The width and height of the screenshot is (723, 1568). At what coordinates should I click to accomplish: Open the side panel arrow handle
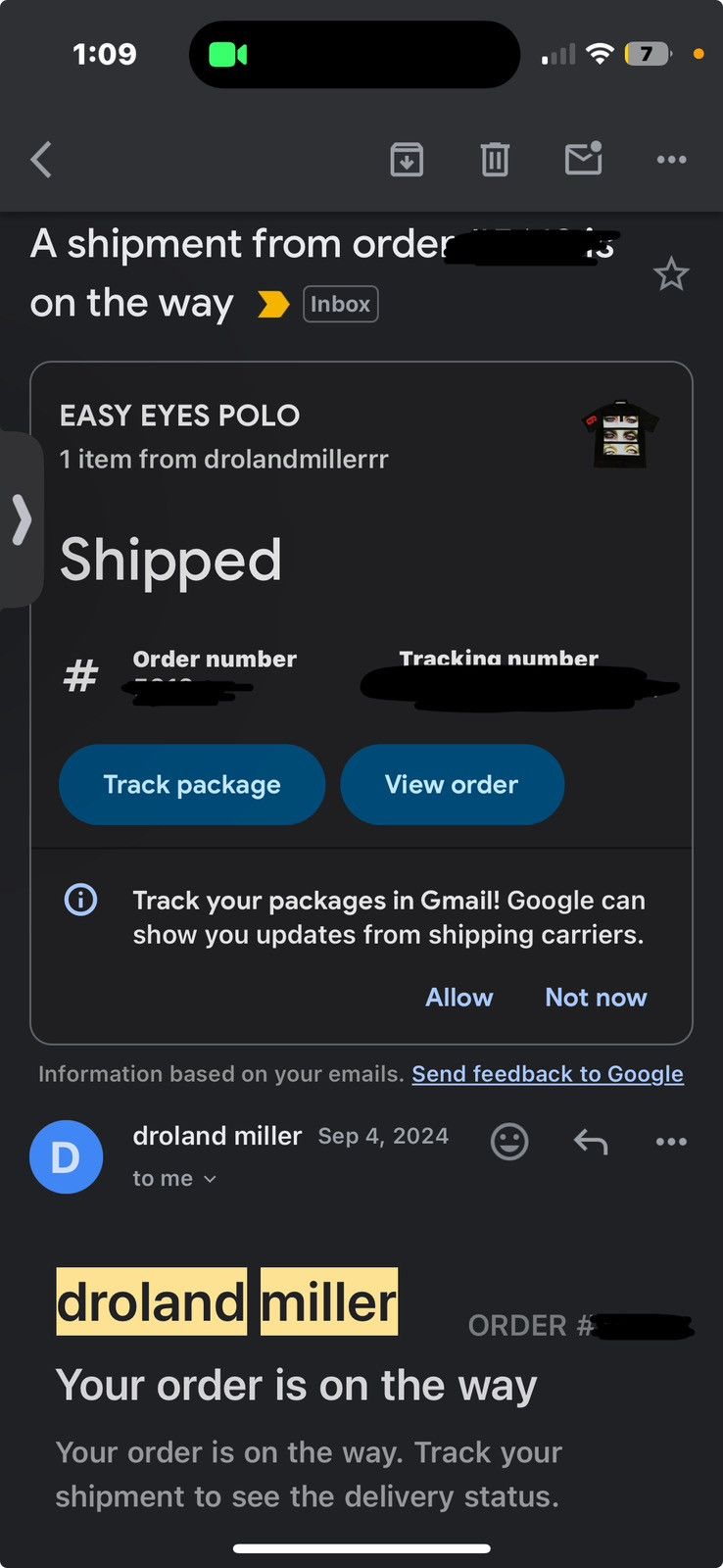point(22,519)
